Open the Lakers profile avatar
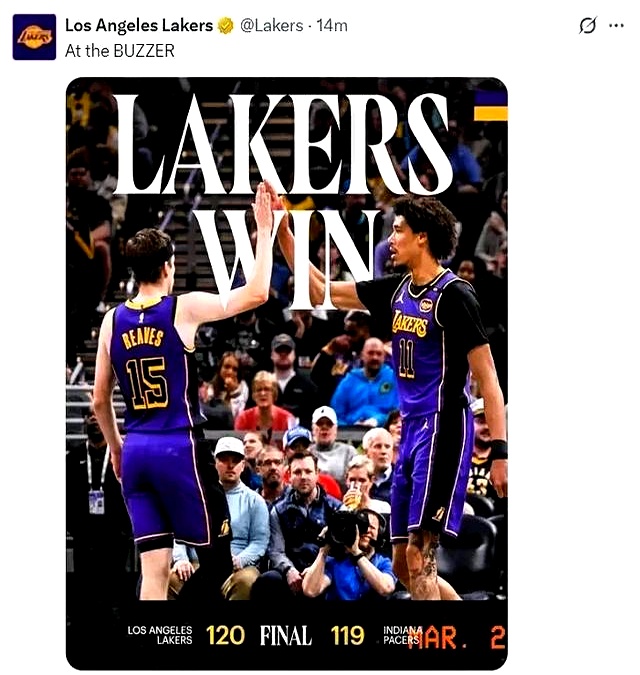Screen dimensions: 640x675 click(34, 37)
